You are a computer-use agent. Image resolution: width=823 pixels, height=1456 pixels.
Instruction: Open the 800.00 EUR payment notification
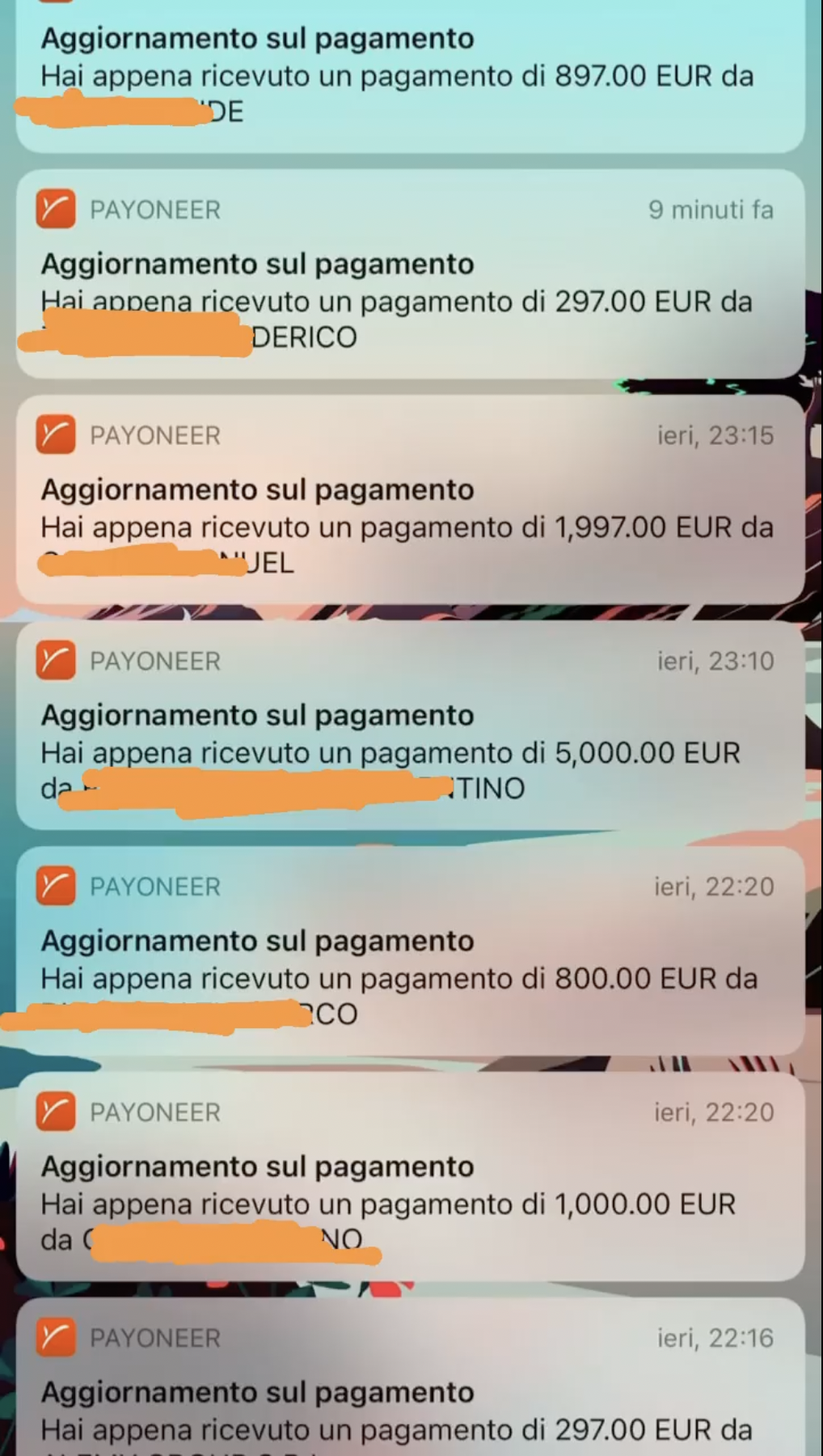click(411, 951)
